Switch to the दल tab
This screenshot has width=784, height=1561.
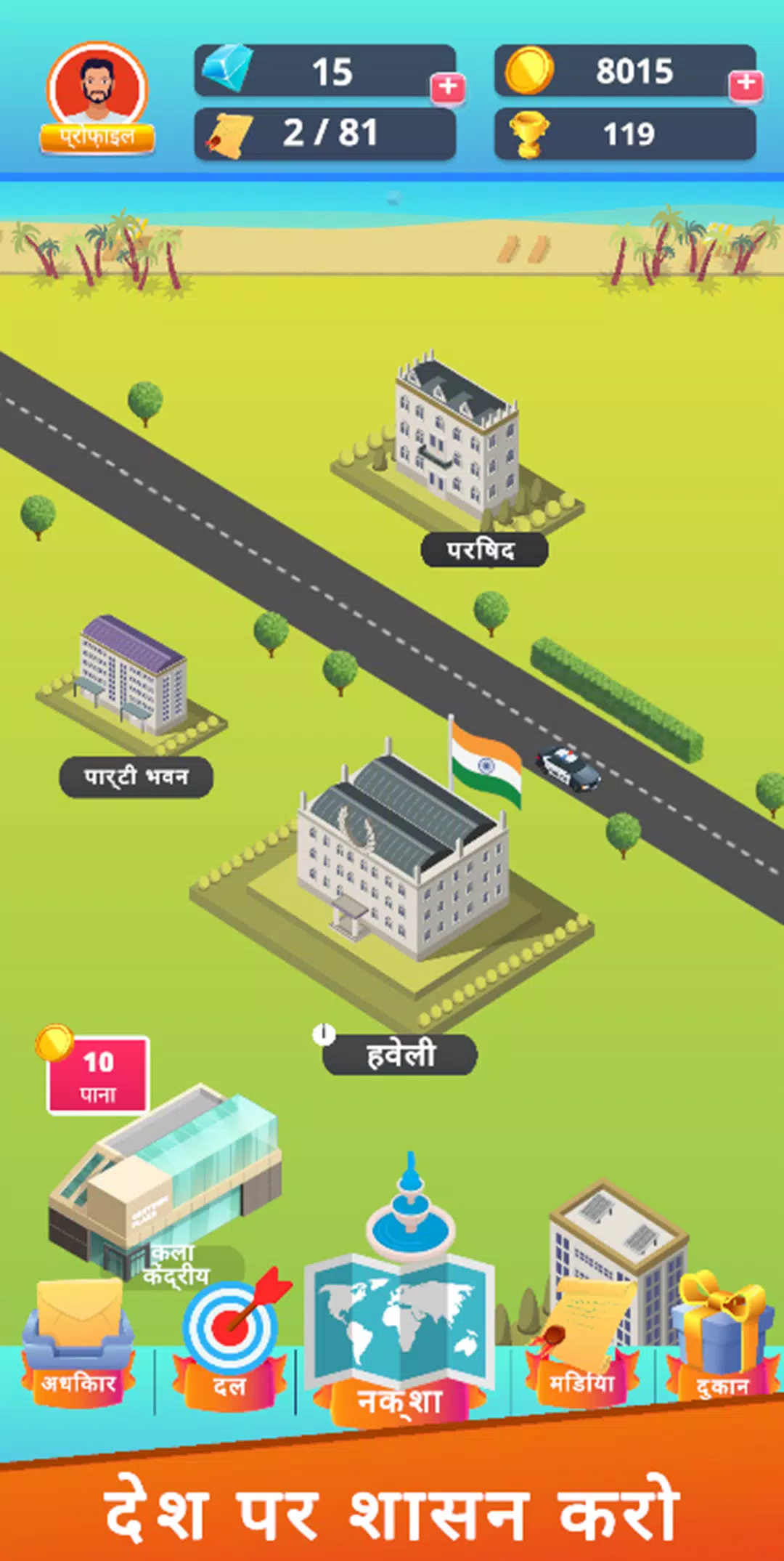click(x=231, y=1345)
